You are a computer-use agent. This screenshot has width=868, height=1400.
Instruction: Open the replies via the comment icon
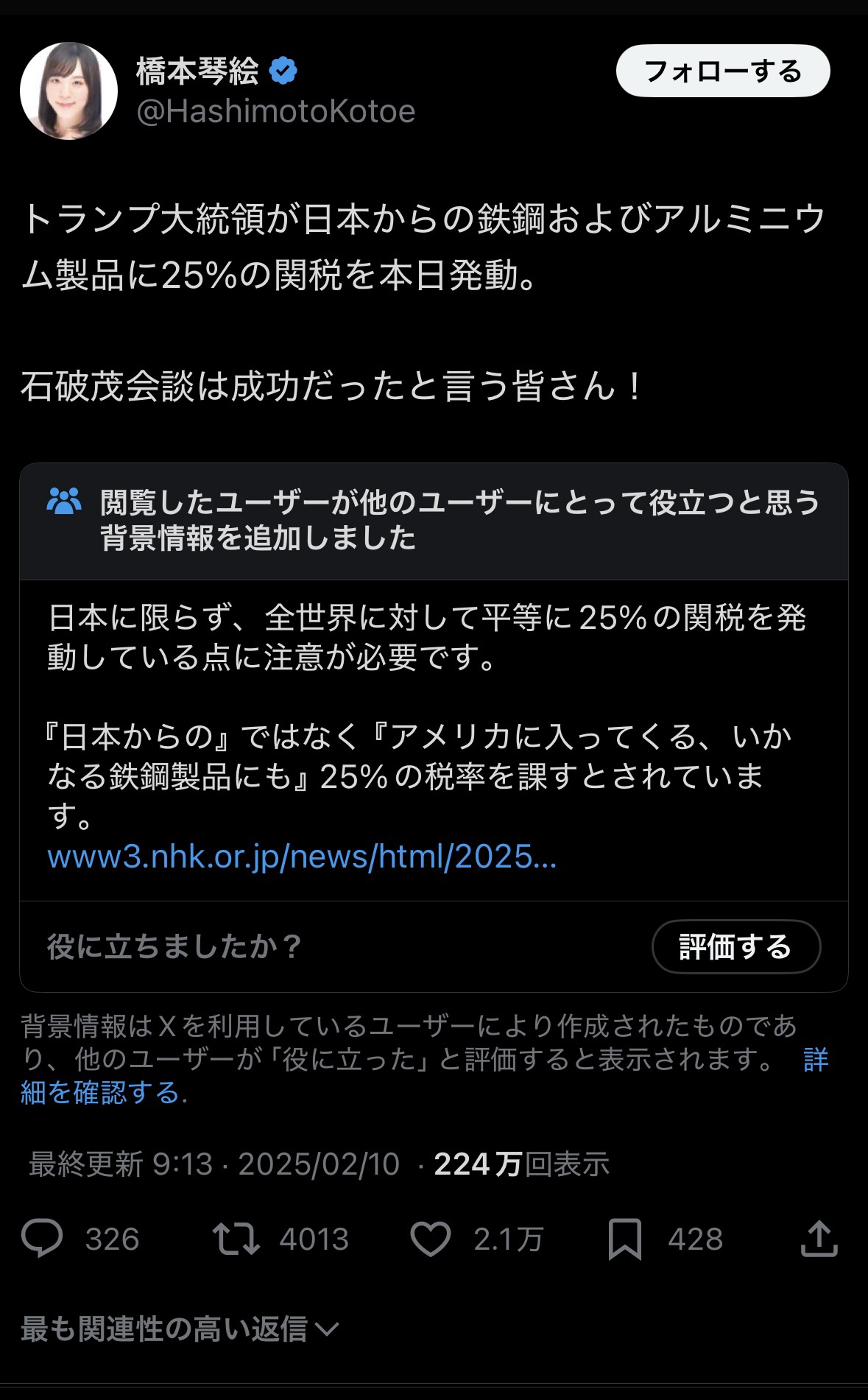[x=42, y=1238]
